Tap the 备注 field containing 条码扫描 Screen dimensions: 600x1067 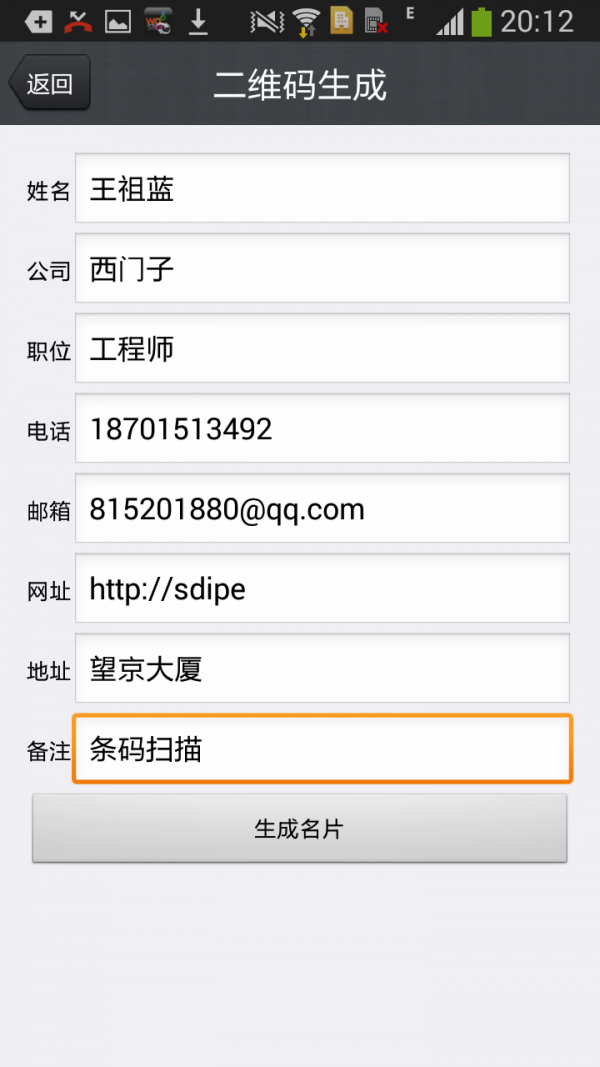(322, 748)
